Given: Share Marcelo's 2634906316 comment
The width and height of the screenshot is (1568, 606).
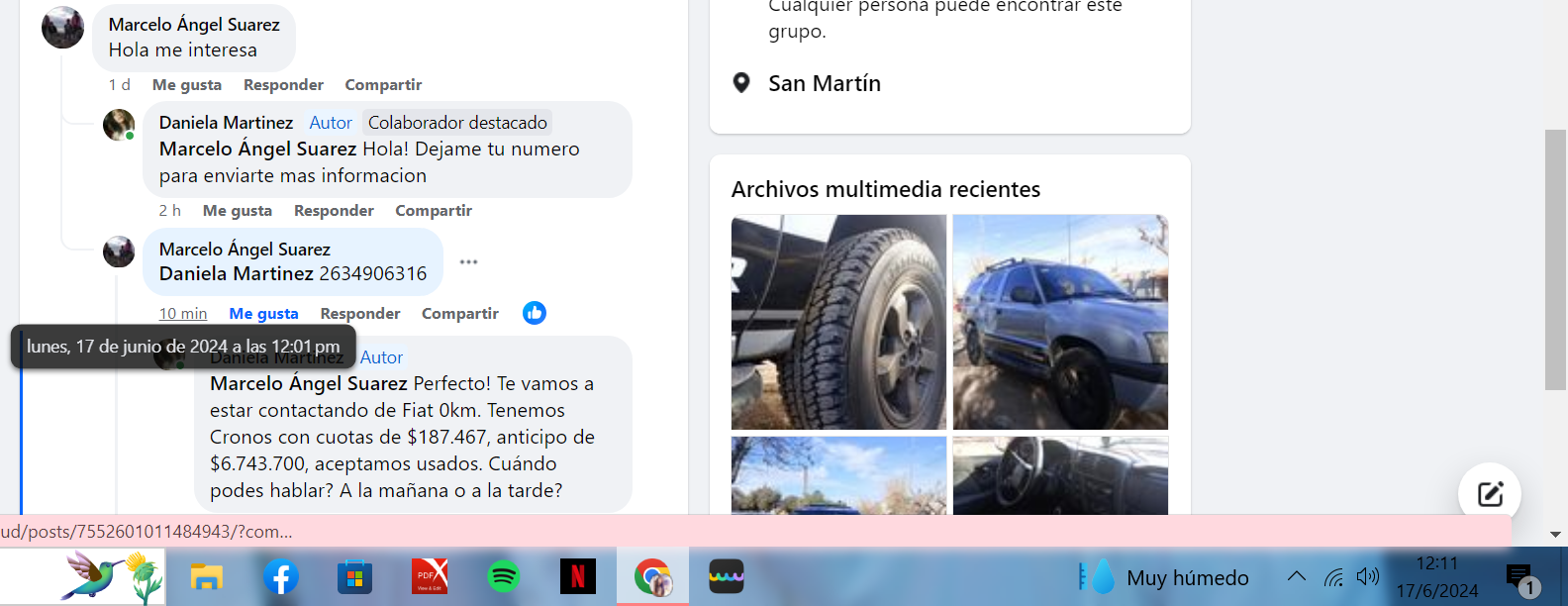Looking at the screenshot, I should (x=460, y=314).
